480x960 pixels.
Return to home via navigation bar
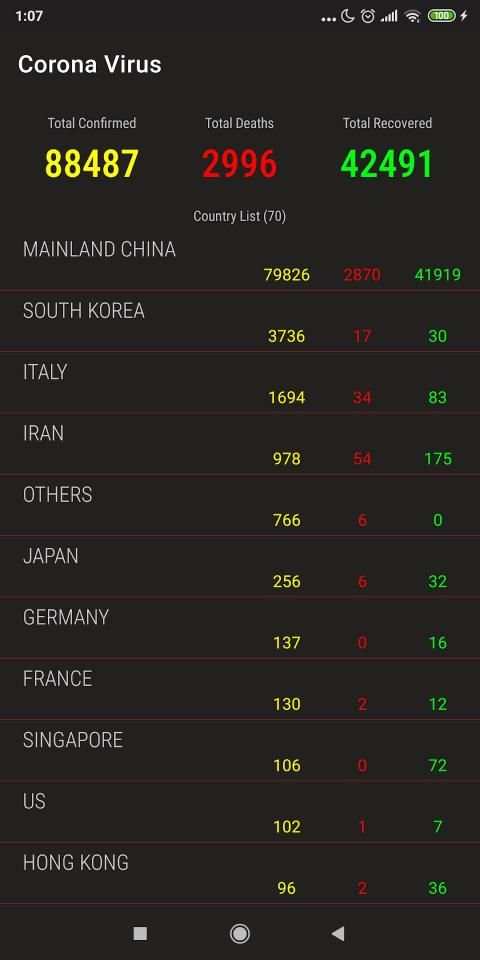(x=239, y=933)
